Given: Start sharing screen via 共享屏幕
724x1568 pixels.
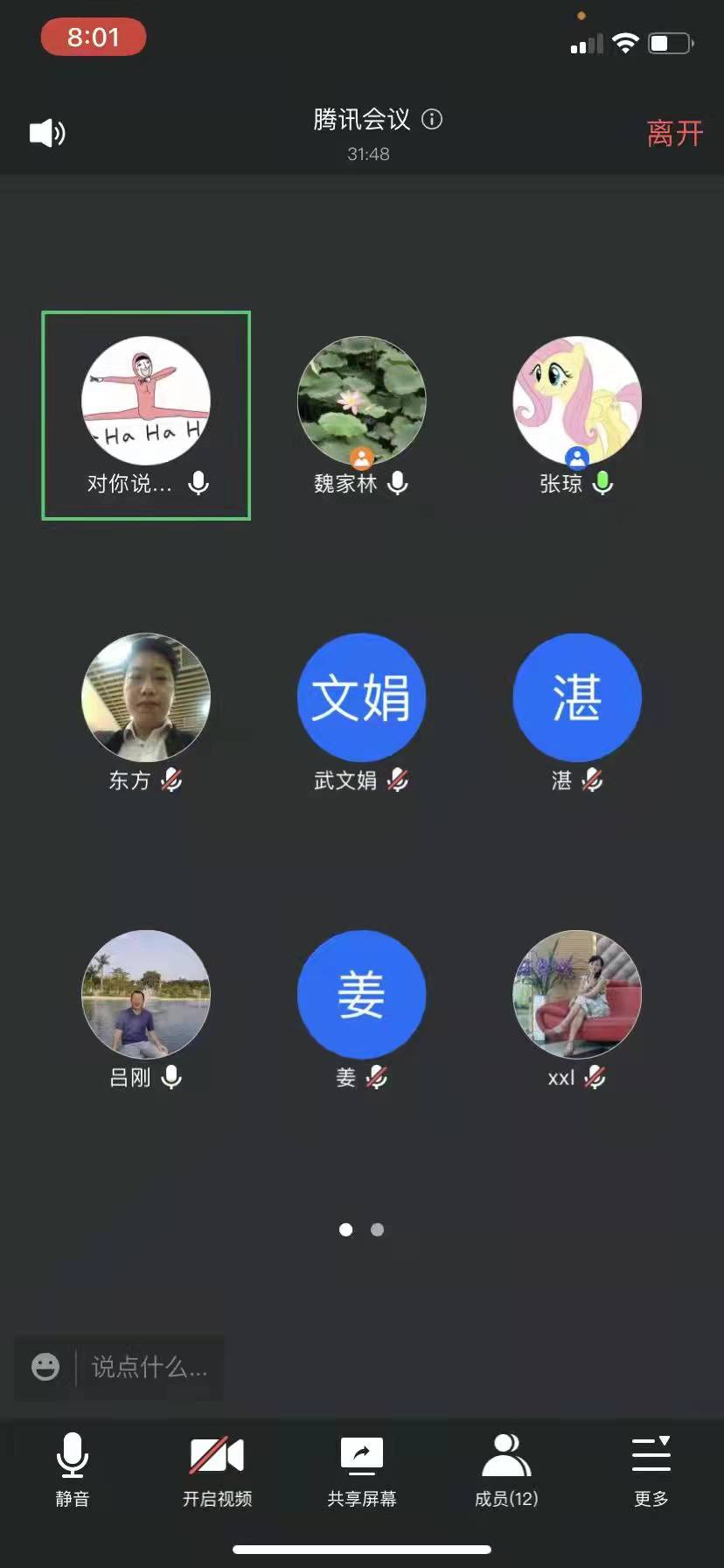Looking at the screenshot, I should [362, 1470].
